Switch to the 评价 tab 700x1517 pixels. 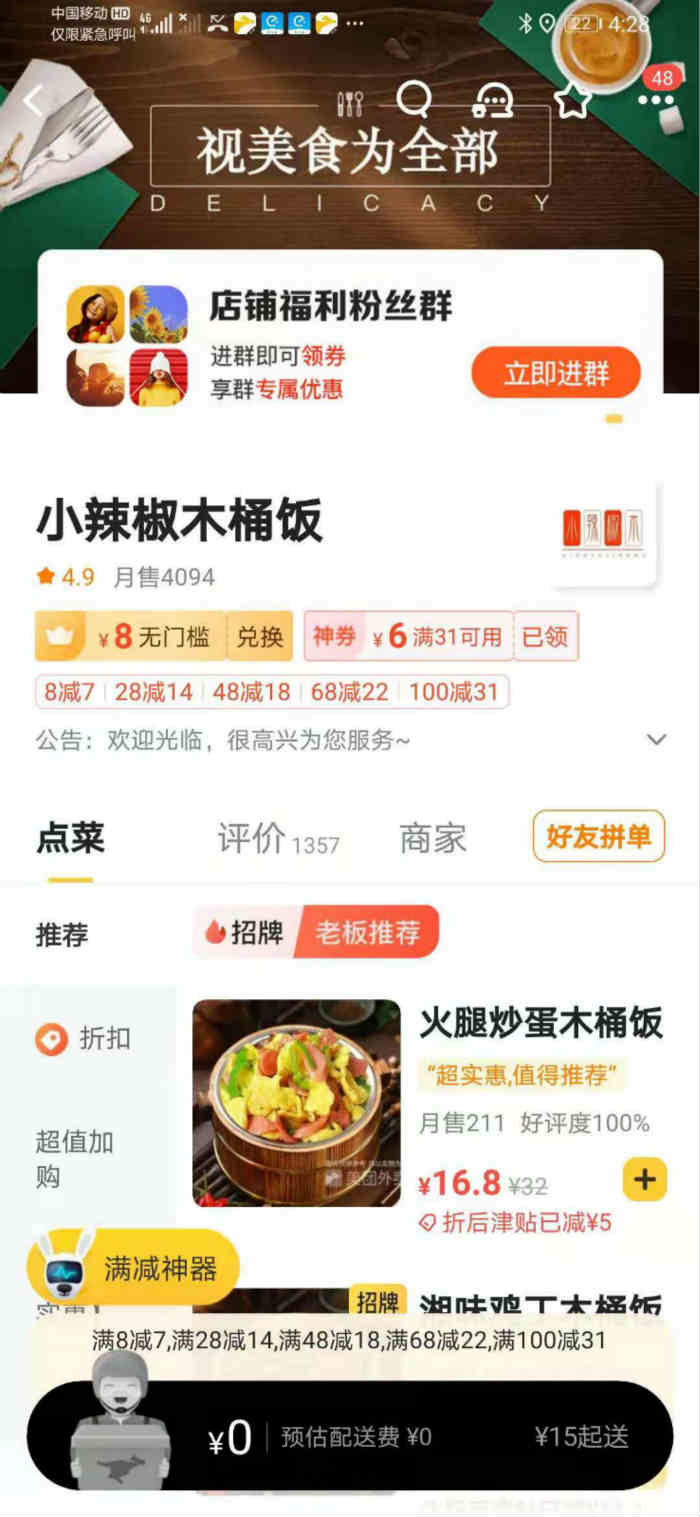(x=276, y=839)
